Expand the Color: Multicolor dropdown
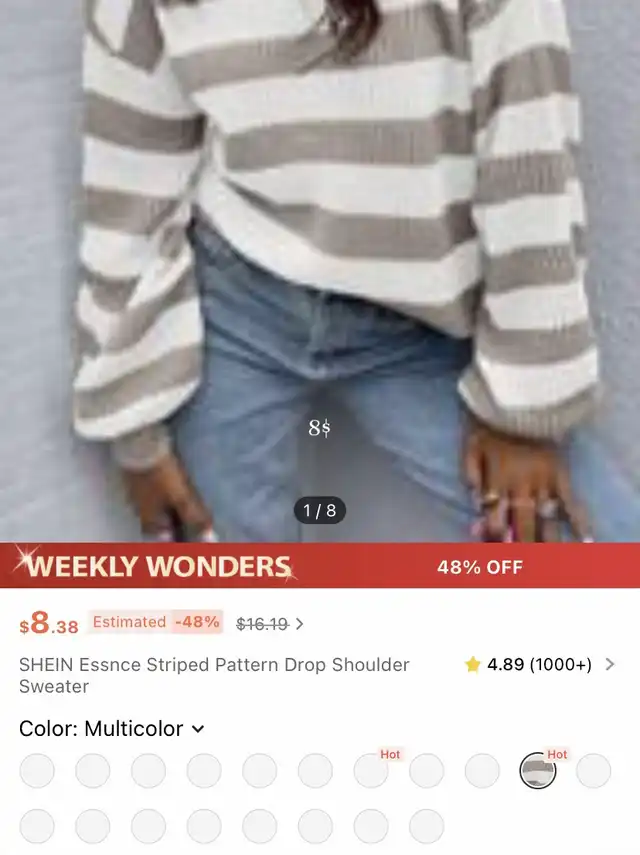This screenshot has width=640, height=855. (198, 729)
